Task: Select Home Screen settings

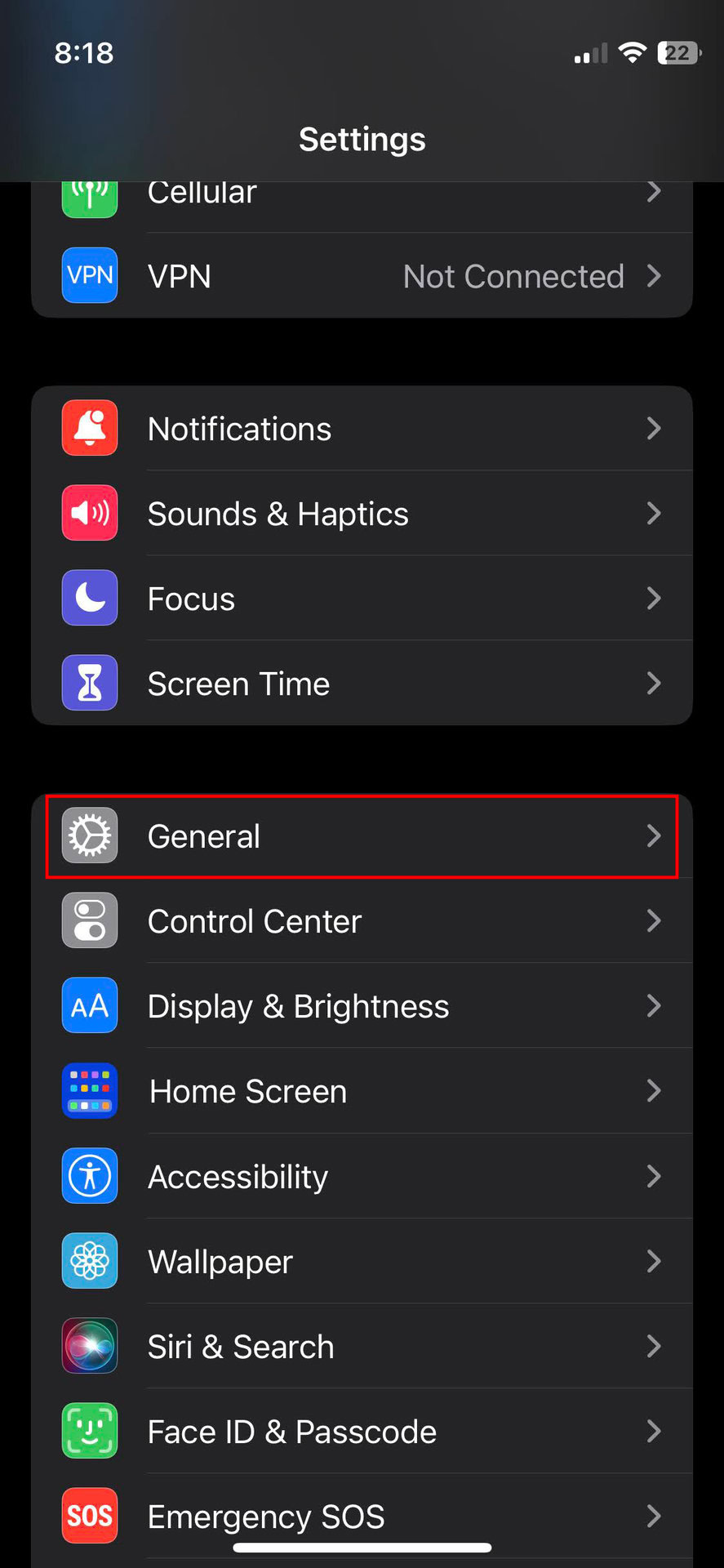Action: click(362, 1091)
